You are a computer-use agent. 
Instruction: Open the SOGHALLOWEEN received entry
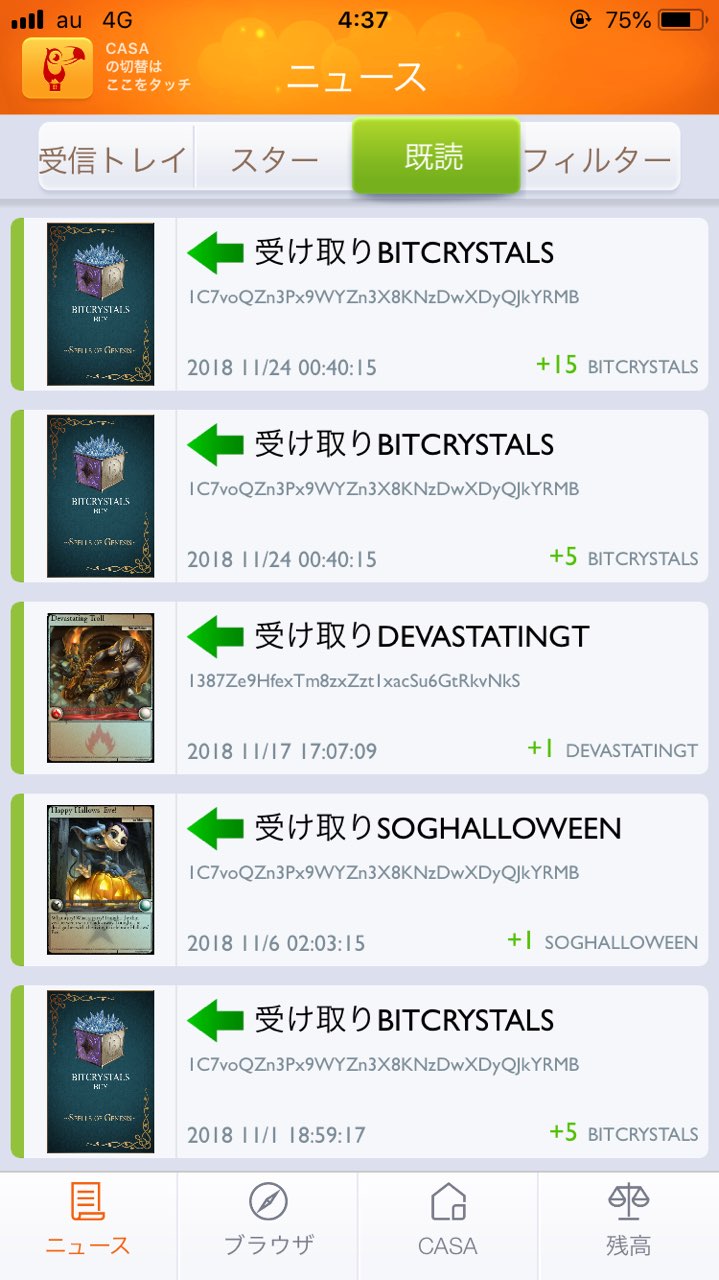point(359,880)
